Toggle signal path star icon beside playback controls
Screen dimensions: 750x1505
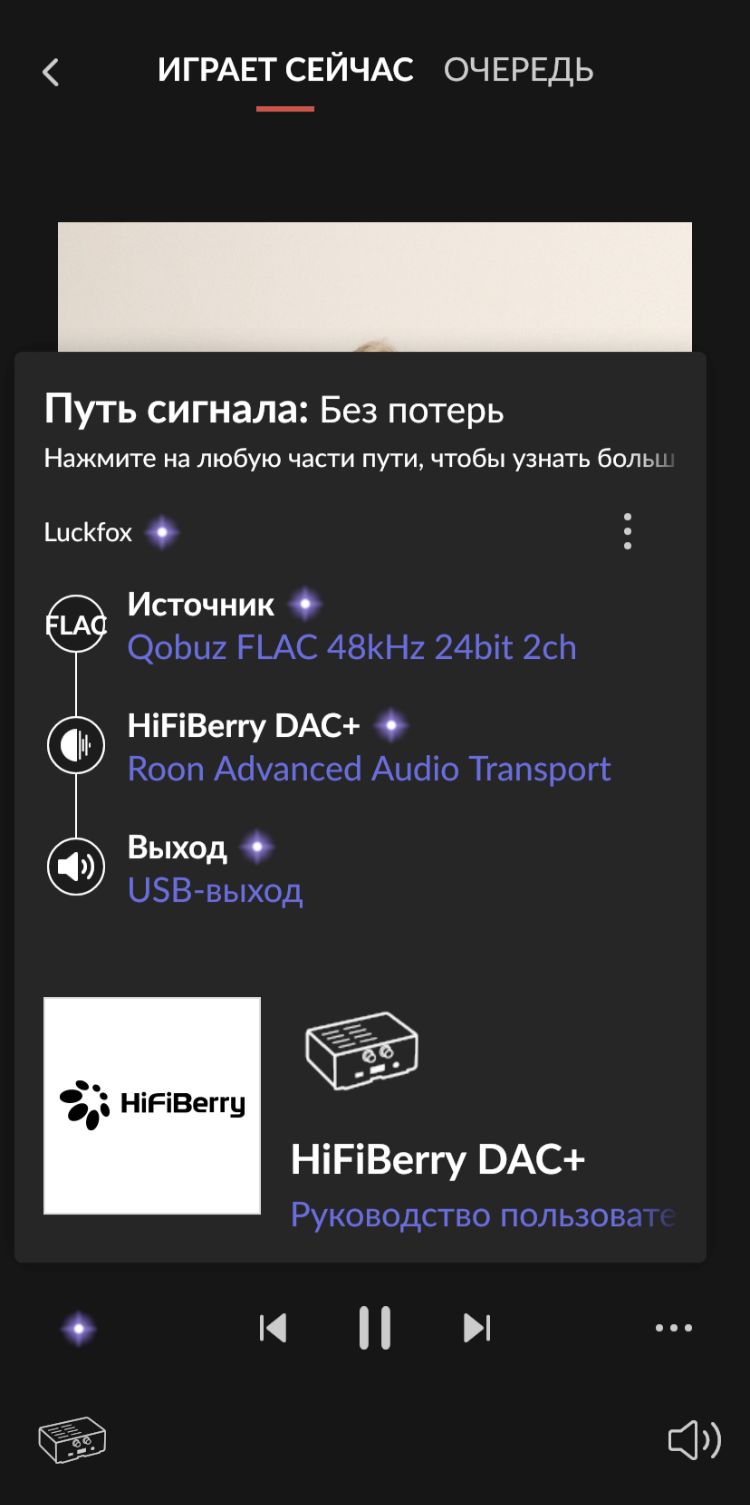coord(78,1329)
